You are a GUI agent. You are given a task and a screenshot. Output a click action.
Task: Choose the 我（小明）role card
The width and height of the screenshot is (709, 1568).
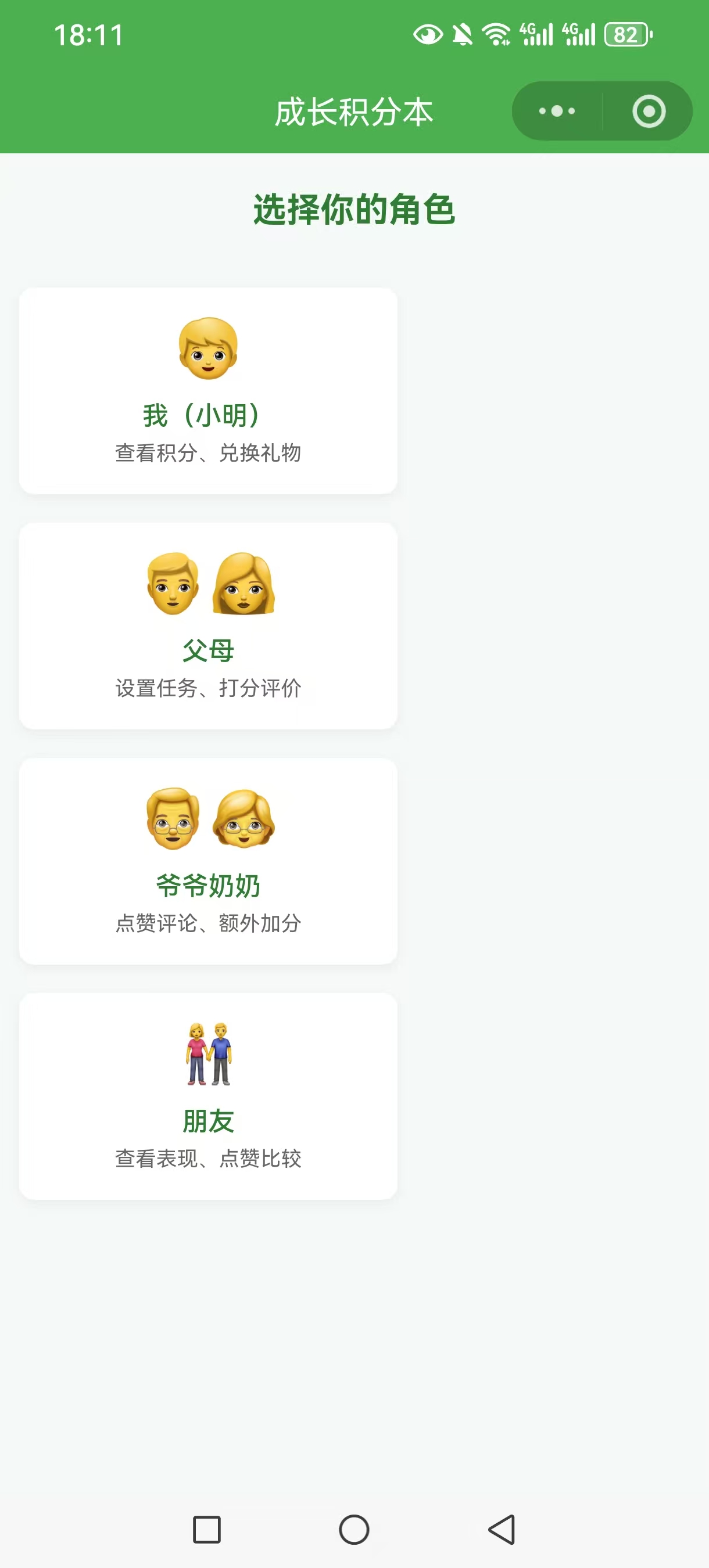tap(209, 390)
